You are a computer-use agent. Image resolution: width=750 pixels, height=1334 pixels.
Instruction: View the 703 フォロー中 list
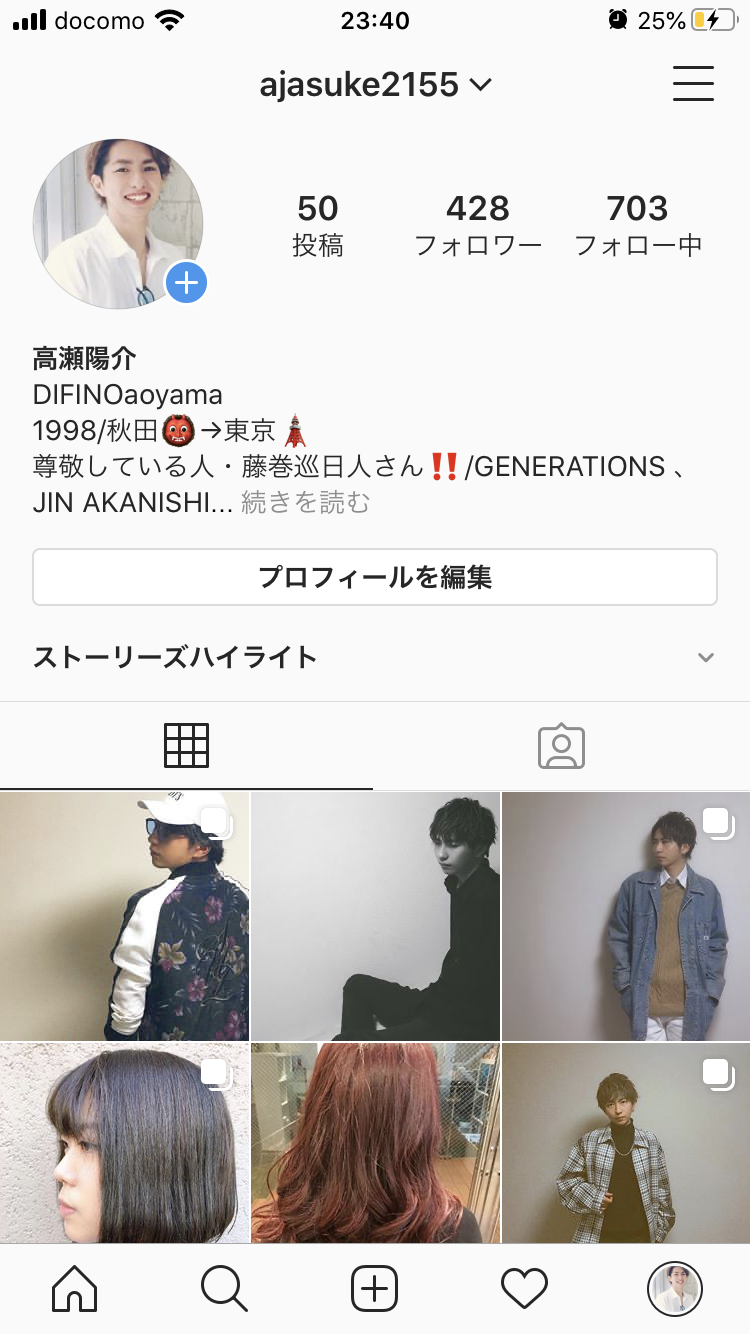638,225
